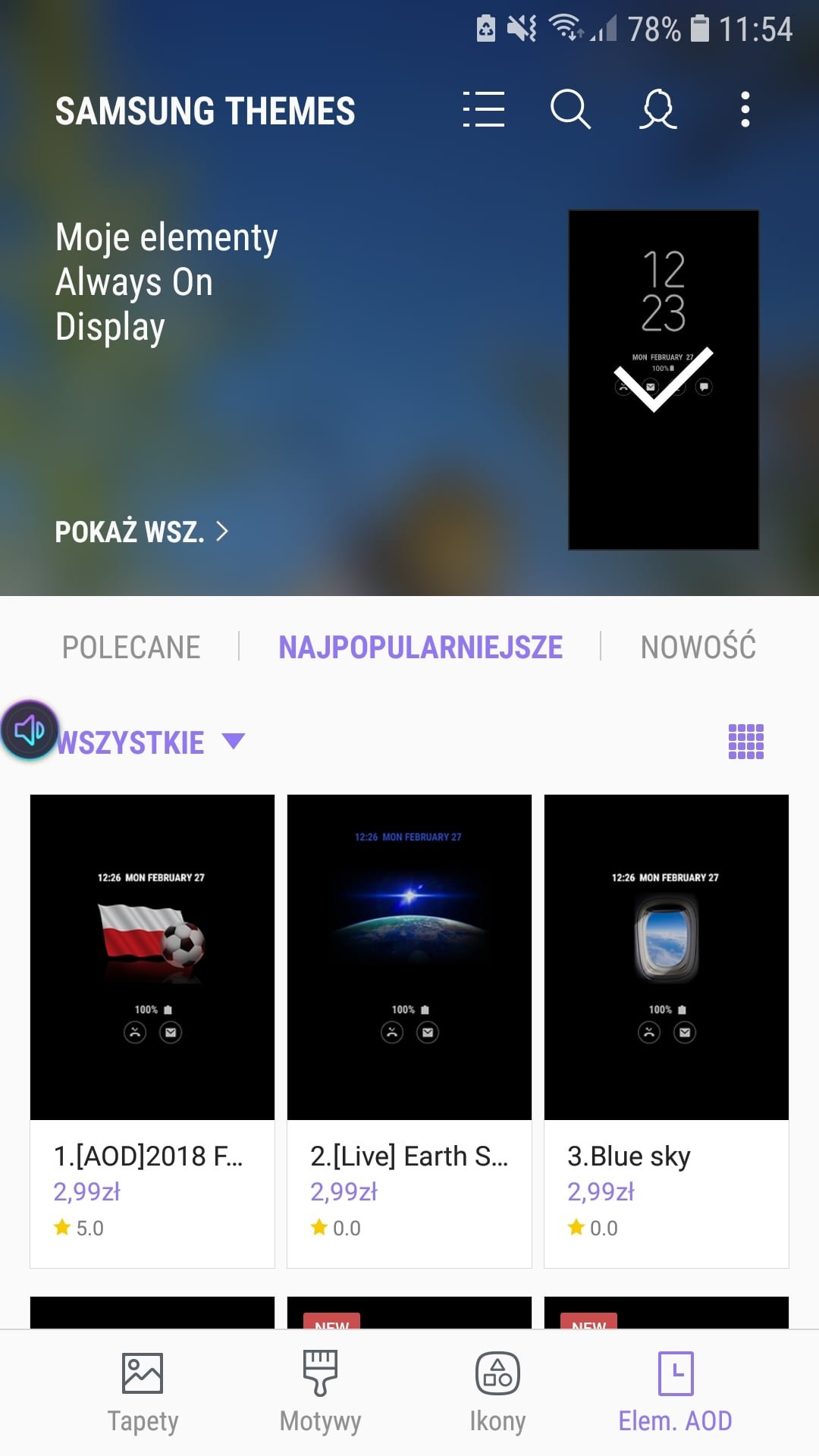Tap POKAŻ WSZ. to show all
819x1456 pixels.
click(x=142, y=532)
